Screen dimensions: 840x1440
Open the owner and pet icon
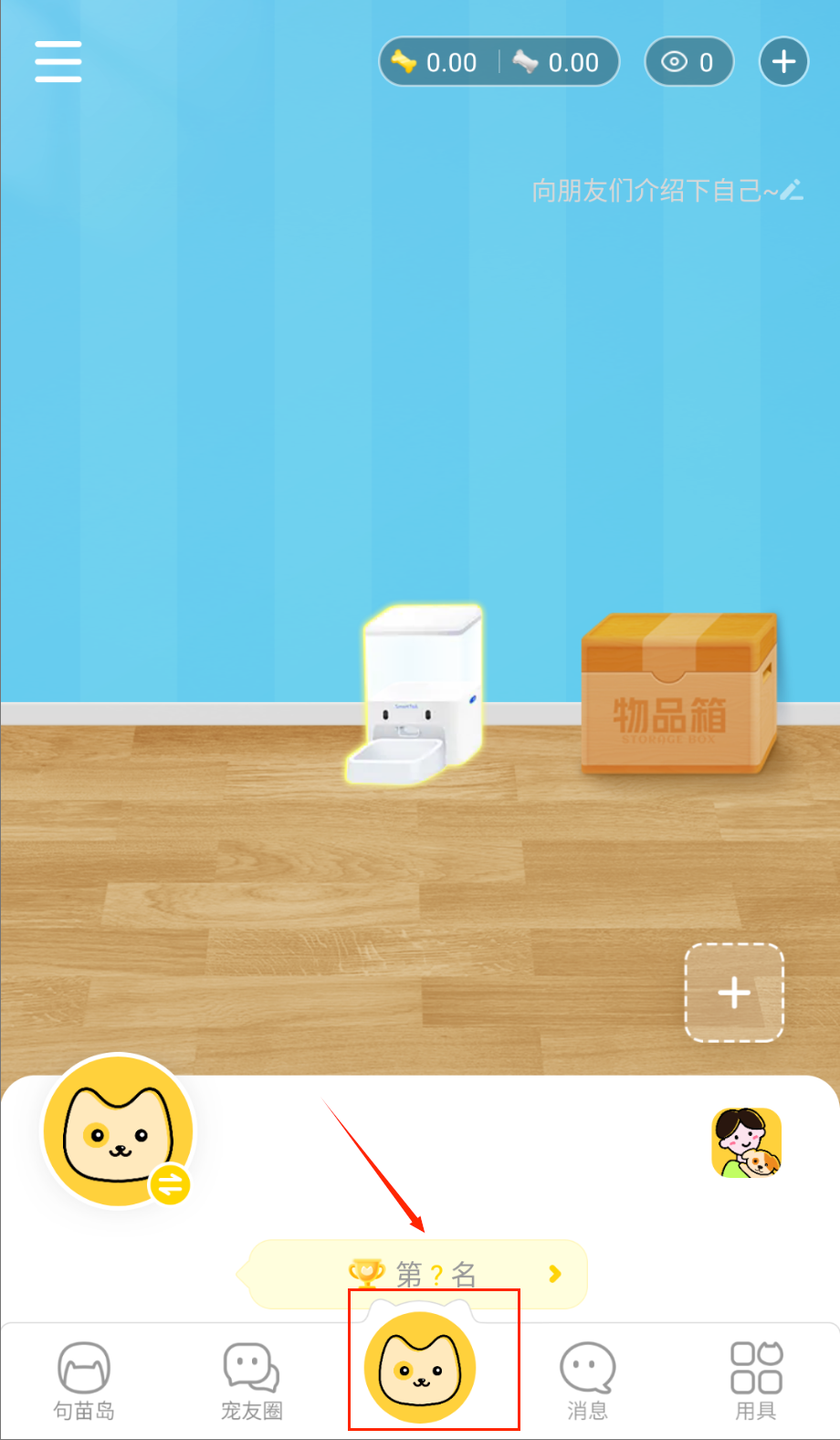(747, 1142)
